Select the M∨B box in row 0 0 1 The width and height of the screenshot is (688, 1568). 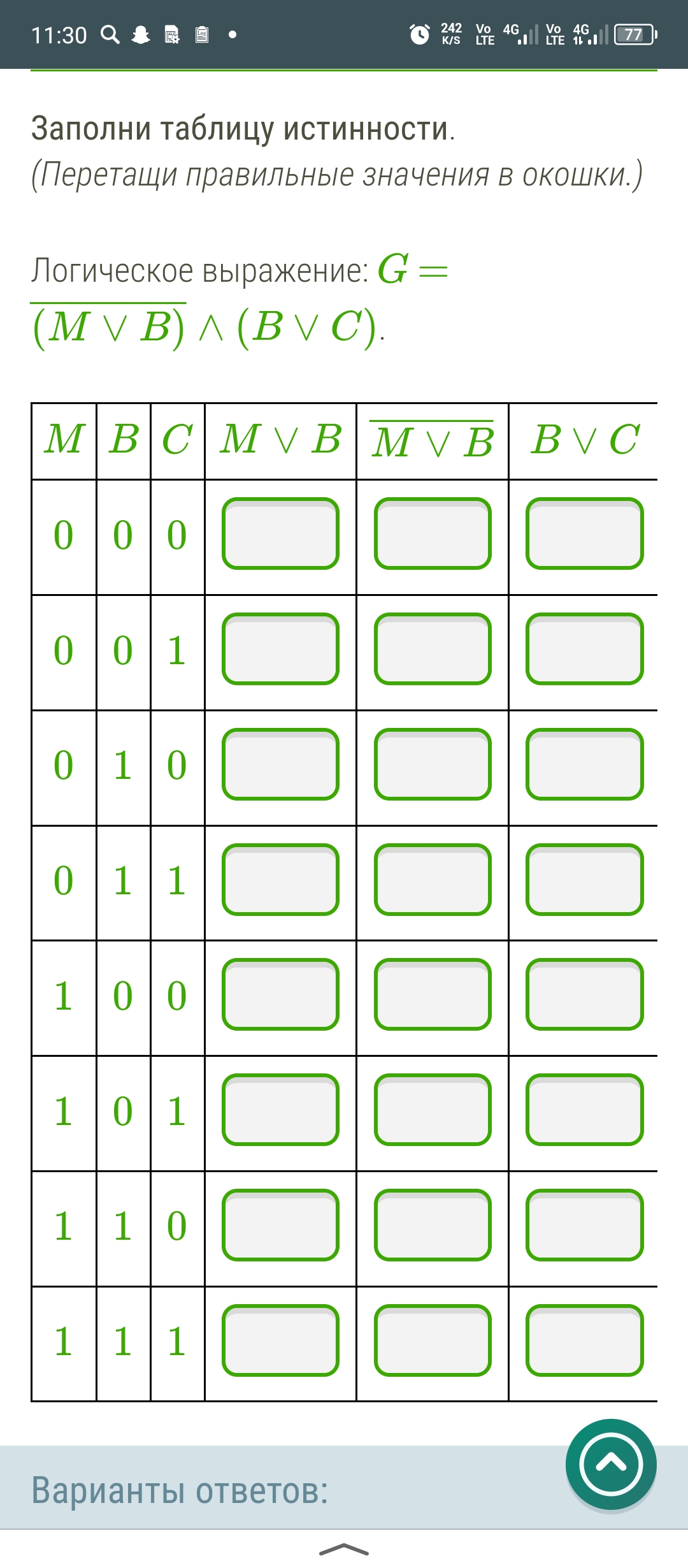click(x=280, y=649)
